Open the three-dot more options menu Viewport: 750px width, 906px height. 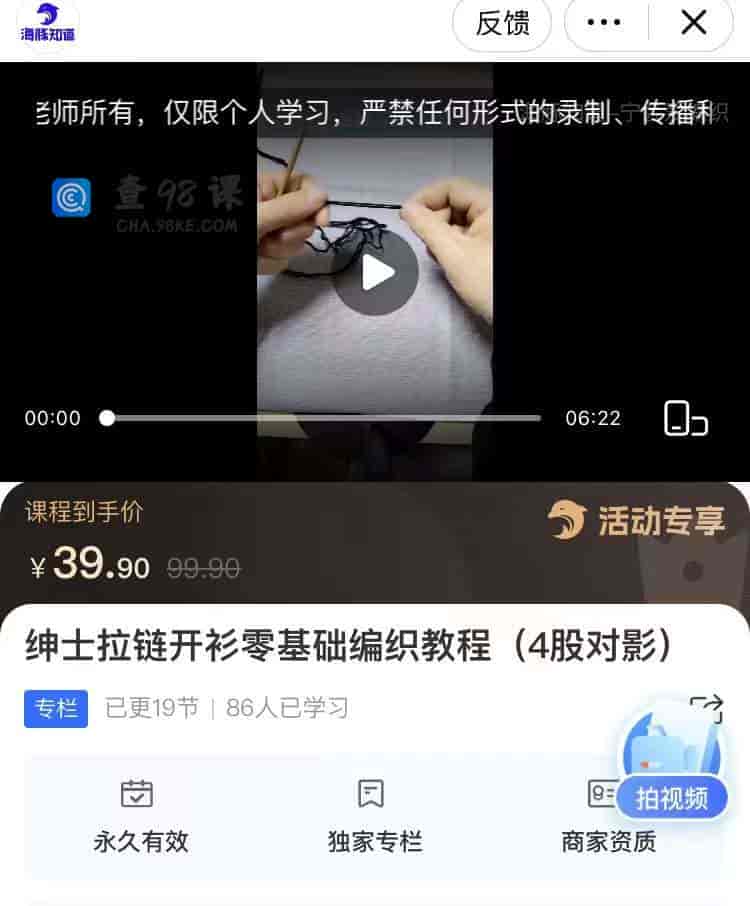604,23
